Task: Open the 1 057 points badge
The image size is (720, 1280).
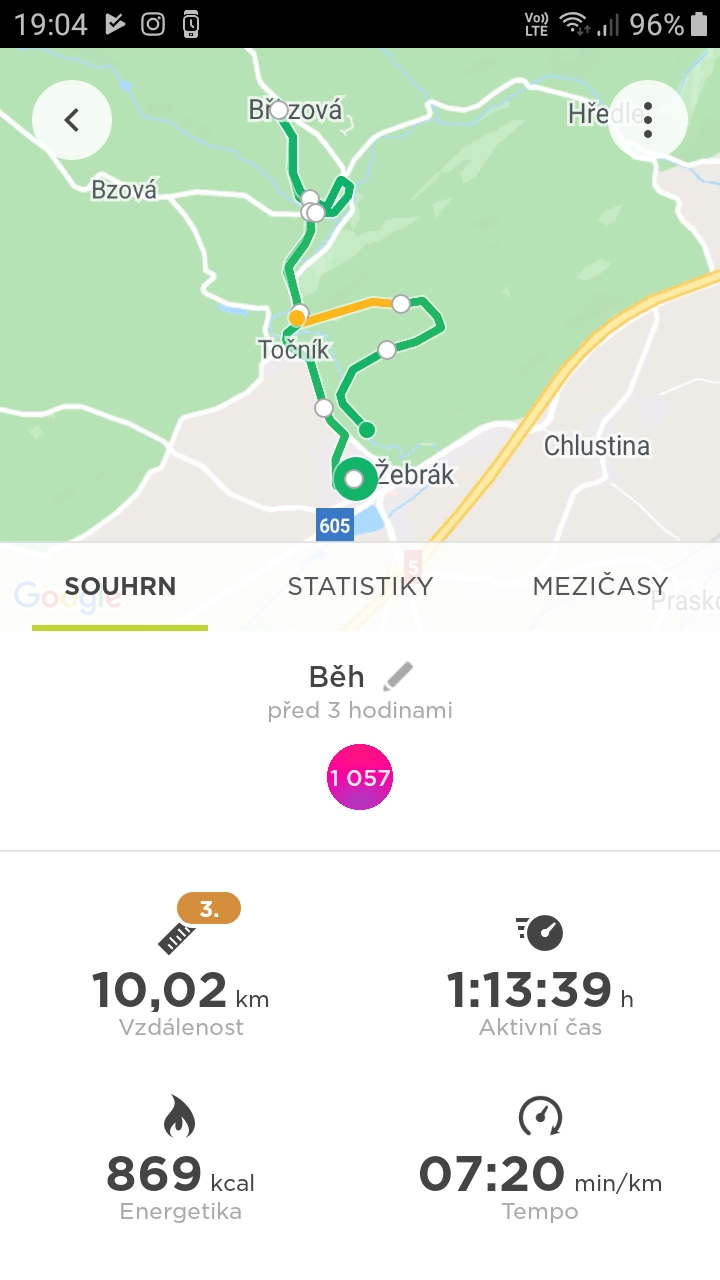Action: pyautogui.click(x=360, y=777)
